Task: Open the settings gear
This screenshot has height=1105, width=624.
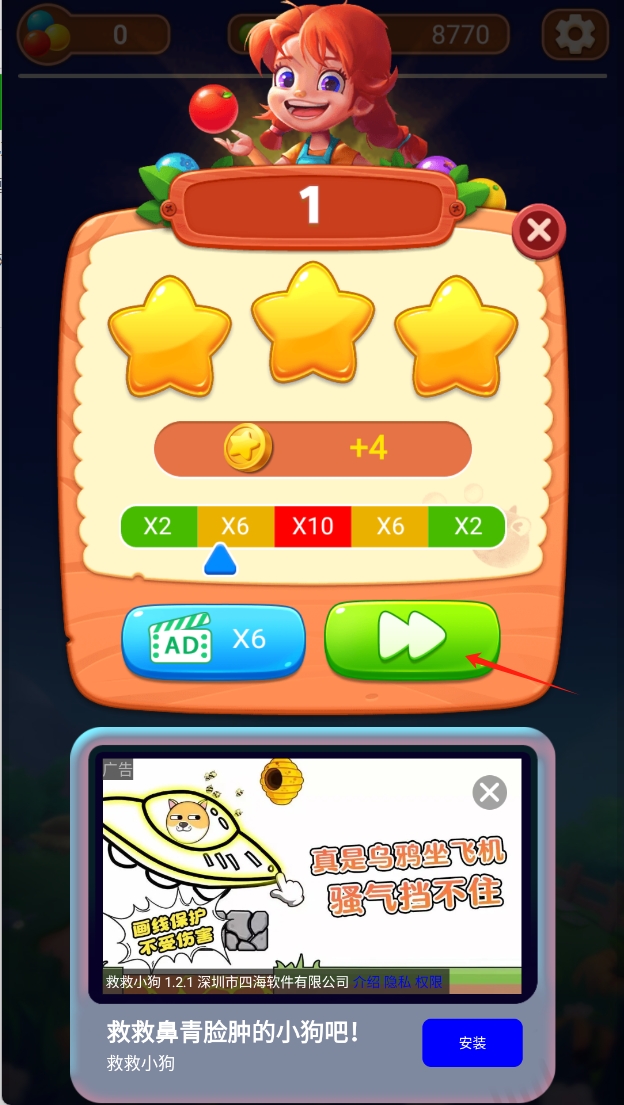Action: (x=575, y=35)
